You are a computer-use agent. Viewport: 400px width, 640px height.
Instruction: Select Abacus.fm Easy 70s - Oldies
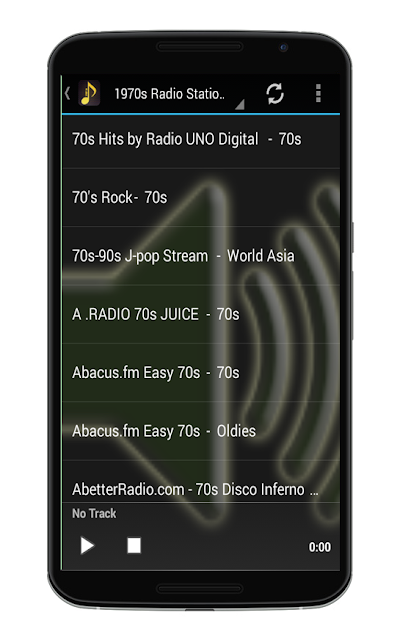201,431
